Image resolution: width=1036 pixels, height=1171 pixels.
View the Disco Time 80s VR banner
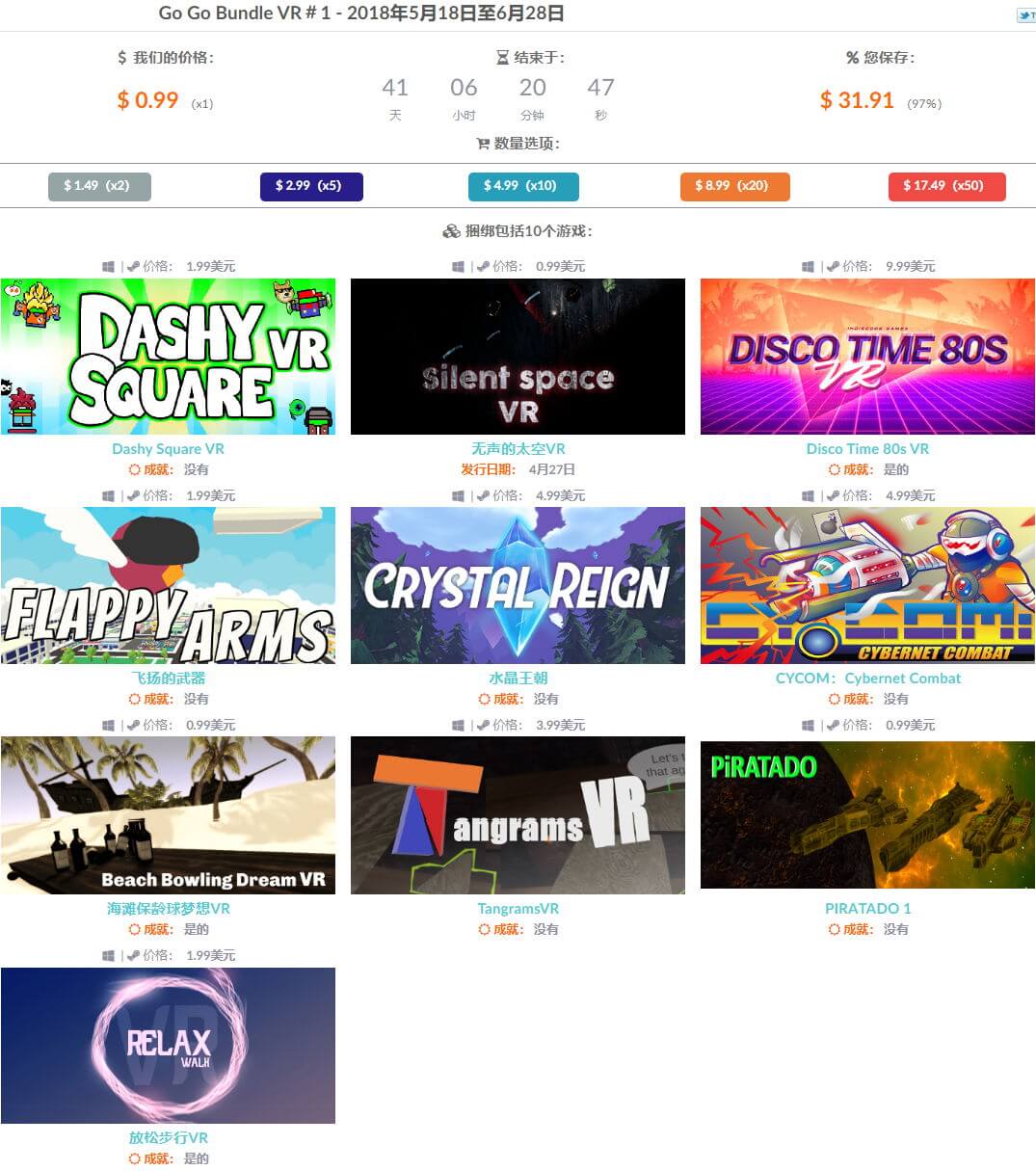[x=867, y=357]
